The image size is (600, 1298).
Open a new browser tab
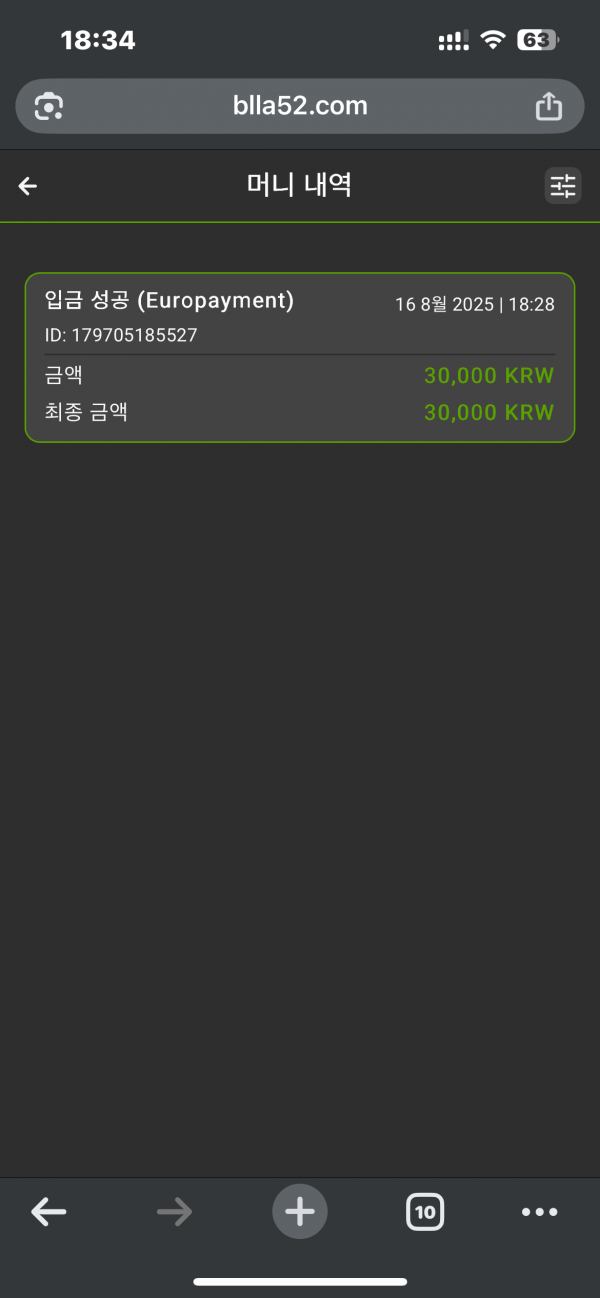click(300, 1212)
